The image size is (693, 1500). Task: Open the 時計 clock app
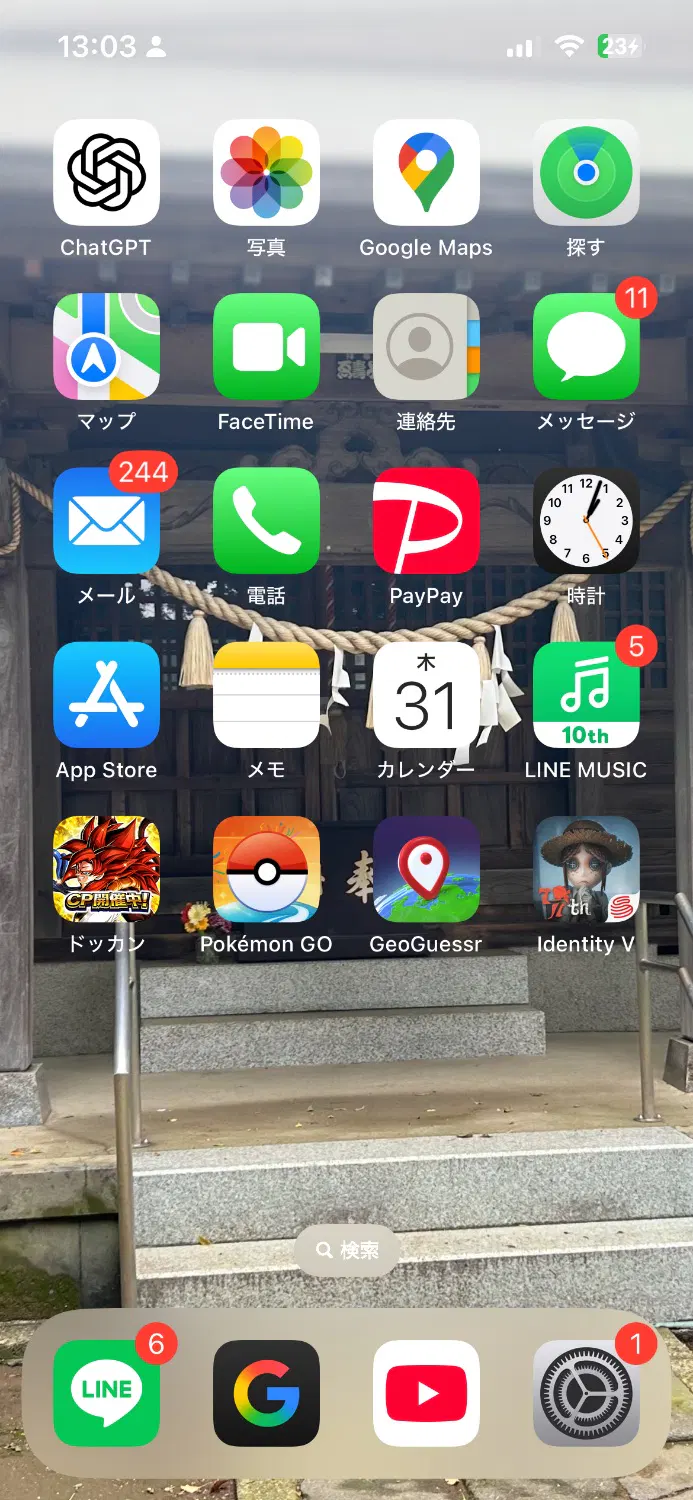[586, 521]
